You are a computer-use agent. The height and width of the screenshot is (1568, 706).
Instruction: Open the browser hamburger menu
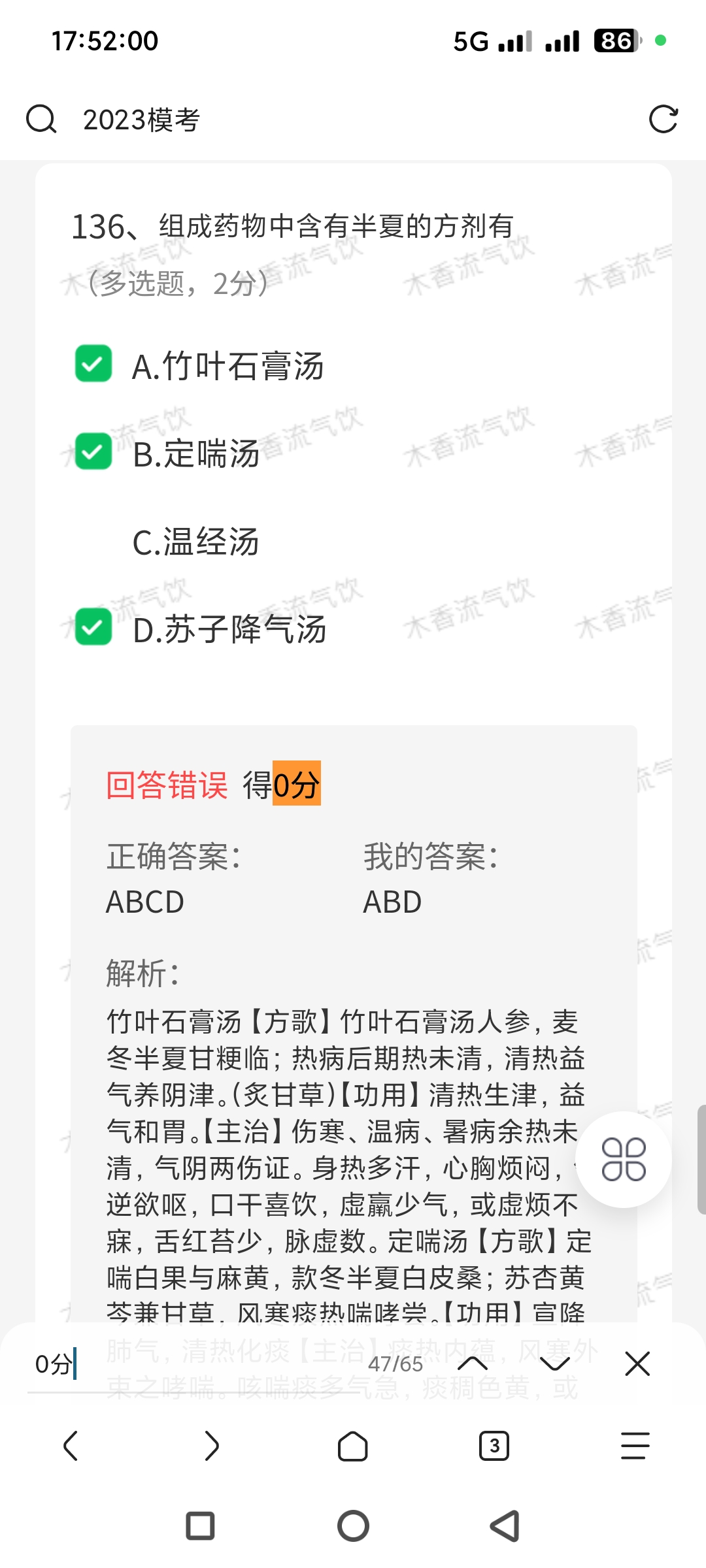pyautogui.click(x=635, y=1446)
